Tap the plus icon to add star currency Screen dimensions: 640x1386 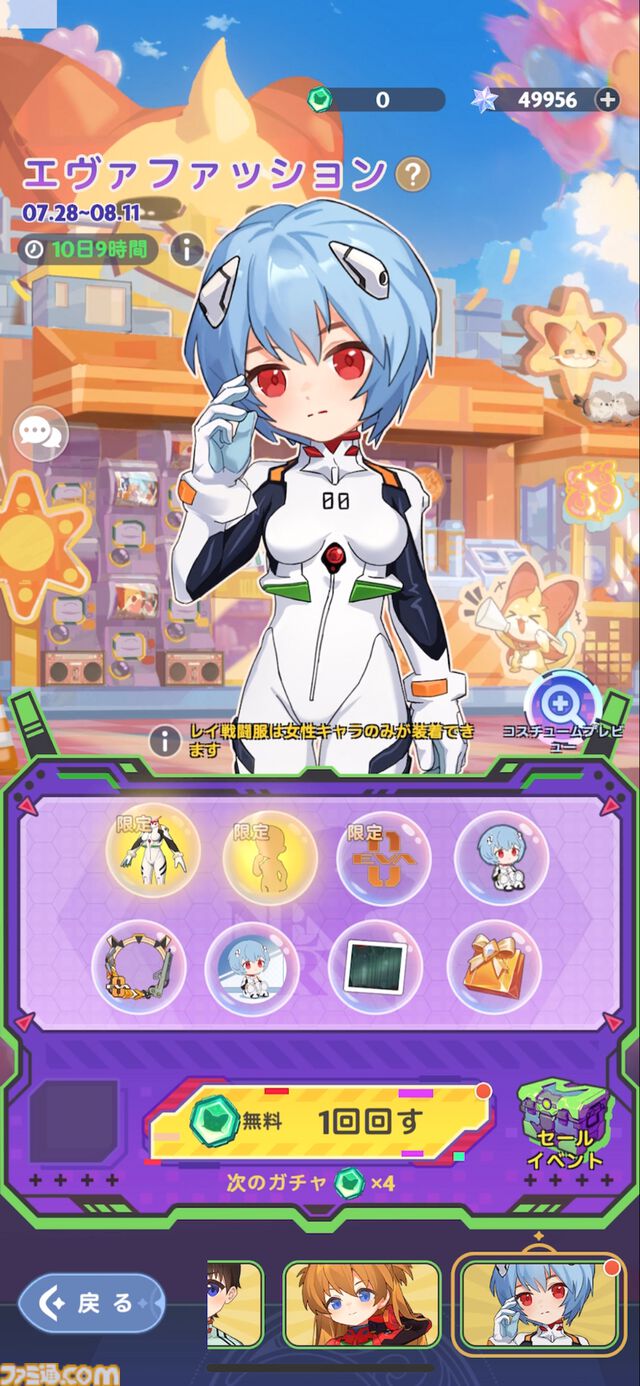pyautogui.click(x=607, y=99)
